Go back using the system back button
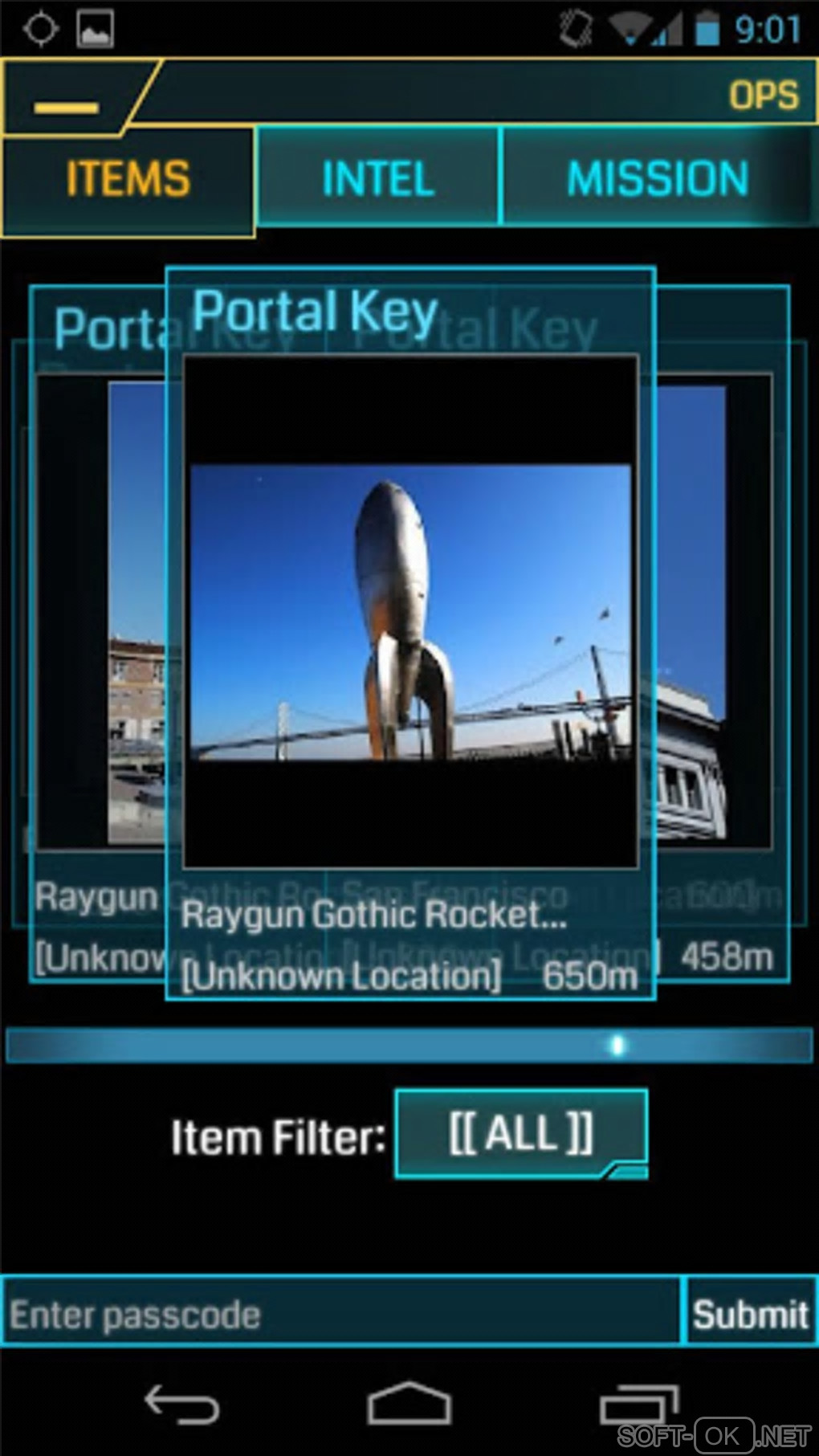Image resolution: width=819 pixels, height=1456 pixels. [x=181, y=1405]
